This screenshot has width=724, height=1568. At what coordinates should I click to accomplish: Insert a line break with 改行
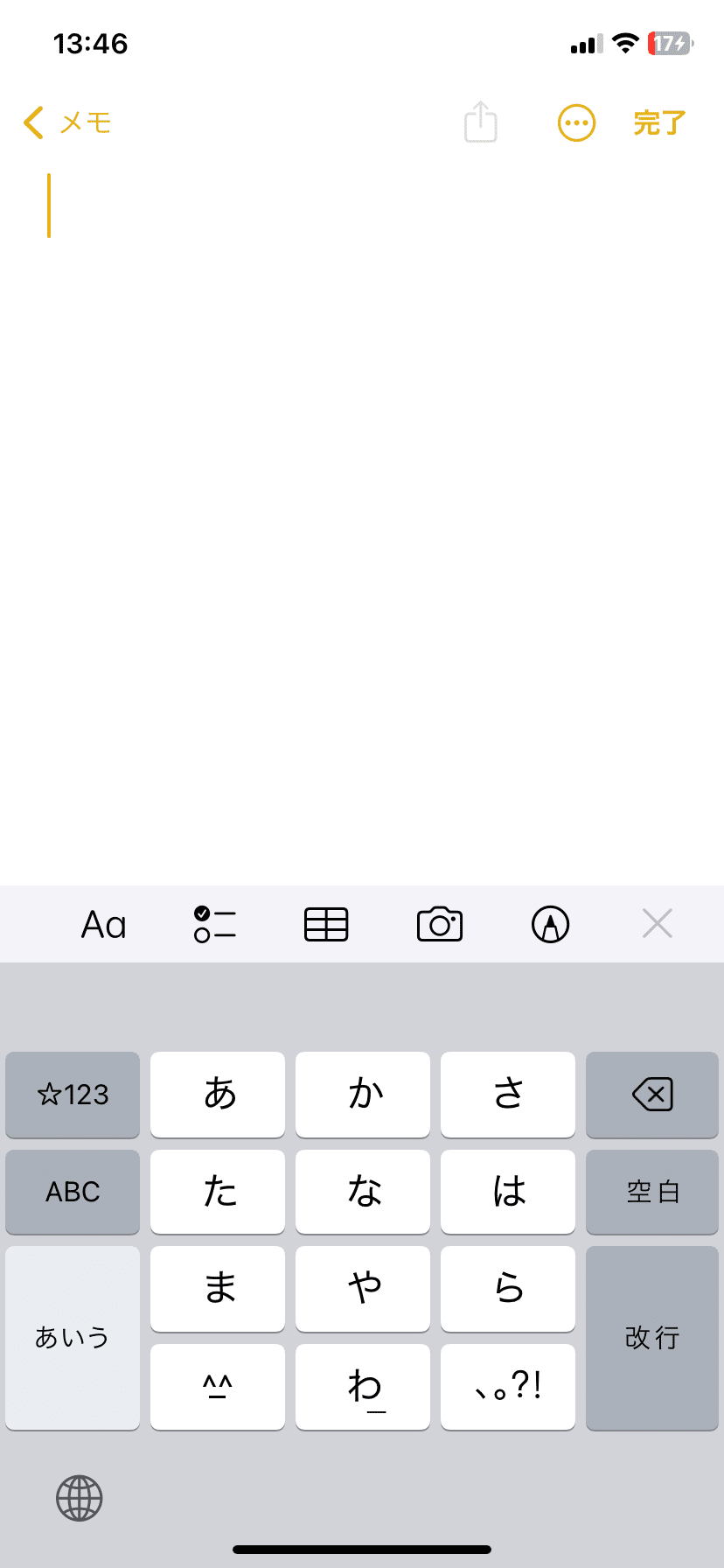tap(652, 1338)
